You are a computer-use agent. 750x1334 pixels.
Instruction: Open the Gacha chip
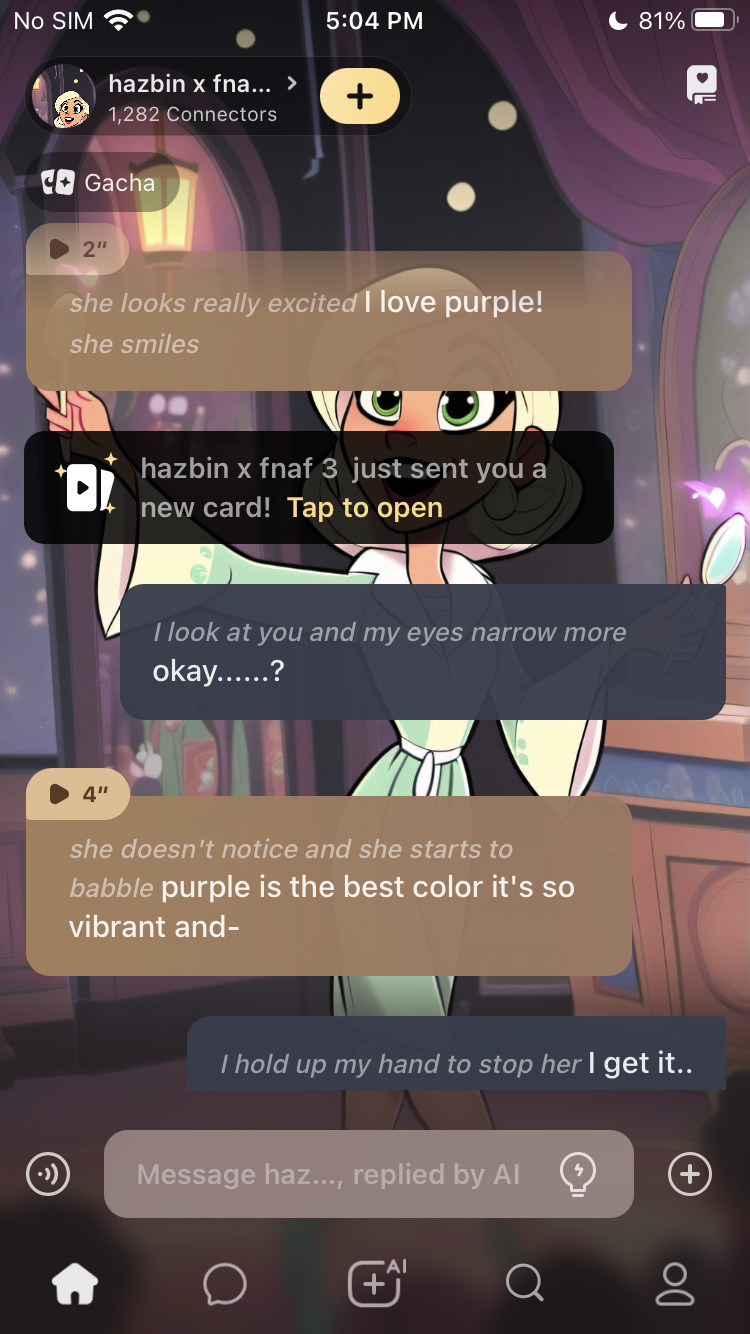100,183
